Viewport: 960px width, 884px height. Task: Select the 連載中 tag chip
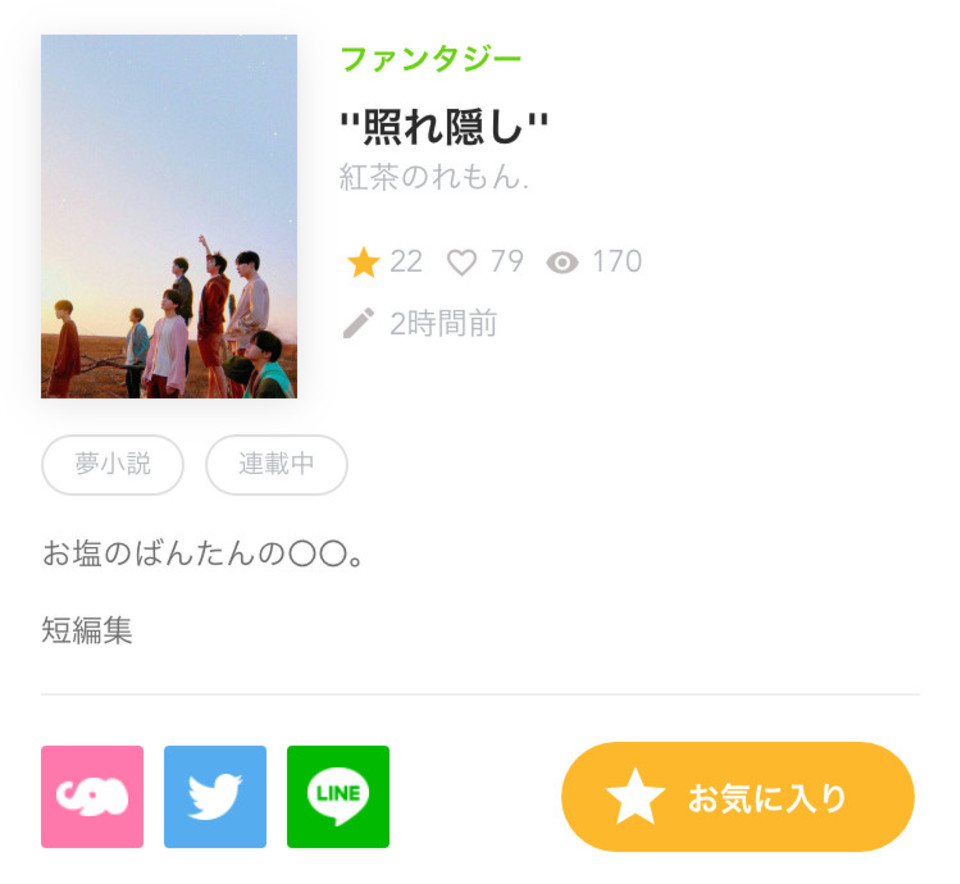click(276, 465)
